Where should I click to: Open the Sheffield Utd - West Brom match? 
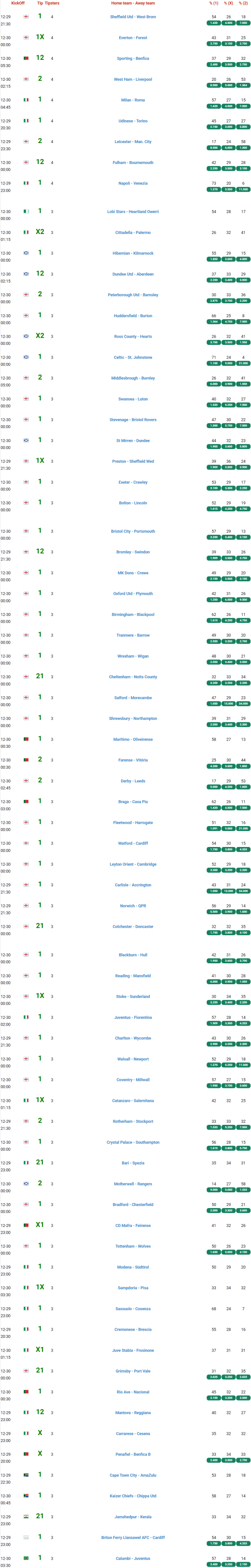tap(133, 17)
